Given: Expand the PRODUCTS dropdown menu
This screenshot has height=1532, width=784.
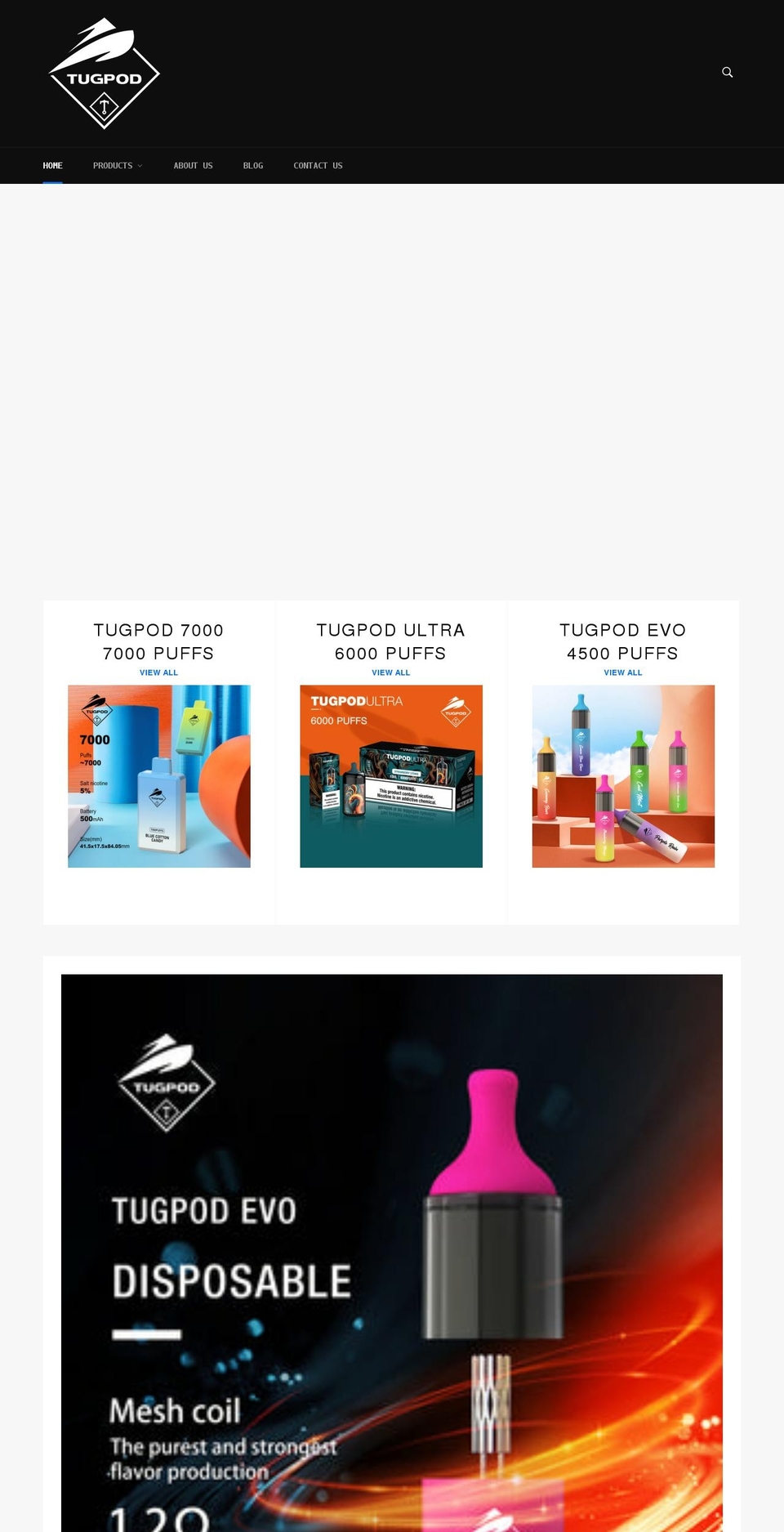Looking at the screenshot, I should pyautogui.click(x=112, y=165).
